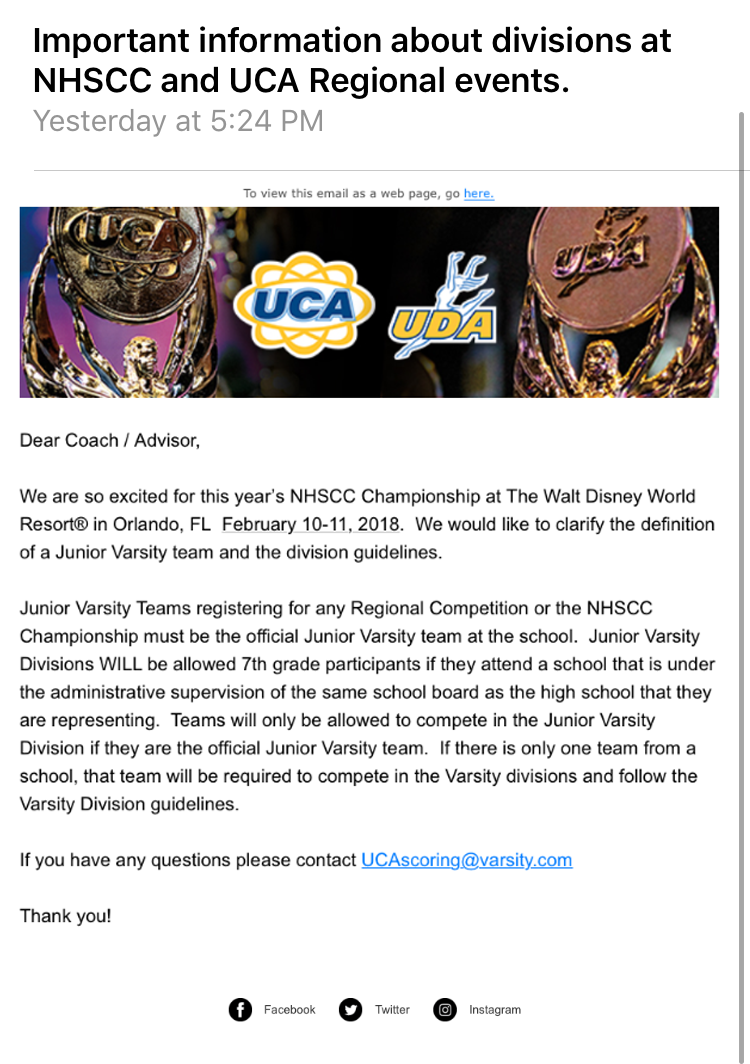Screen dimensions: 750x1064
Task: Email UCAscoring@varsity.com
Action: [466, 860]
